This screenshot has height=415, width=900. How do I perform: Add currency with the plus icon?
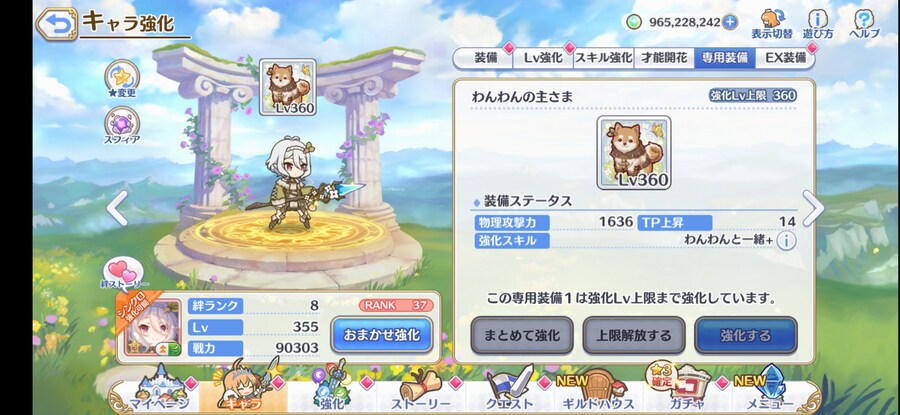[x=730, y=22]
